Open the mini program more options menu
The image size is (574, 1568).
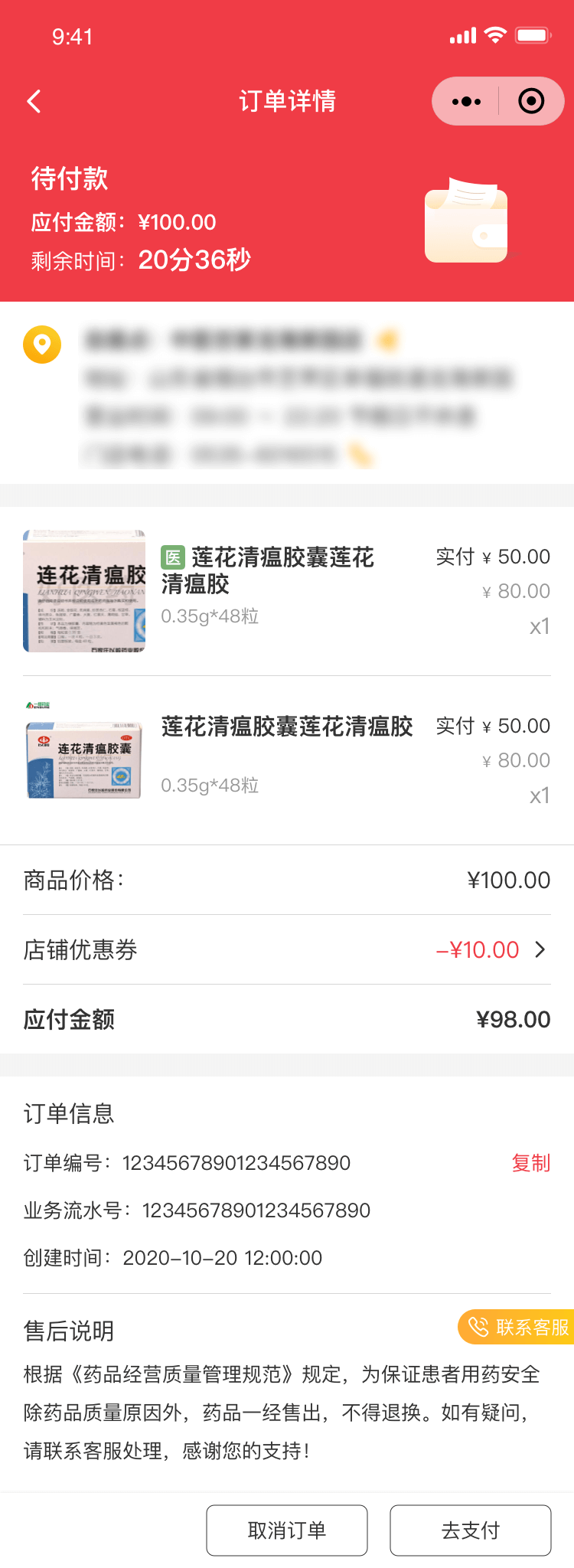[466, 101]
